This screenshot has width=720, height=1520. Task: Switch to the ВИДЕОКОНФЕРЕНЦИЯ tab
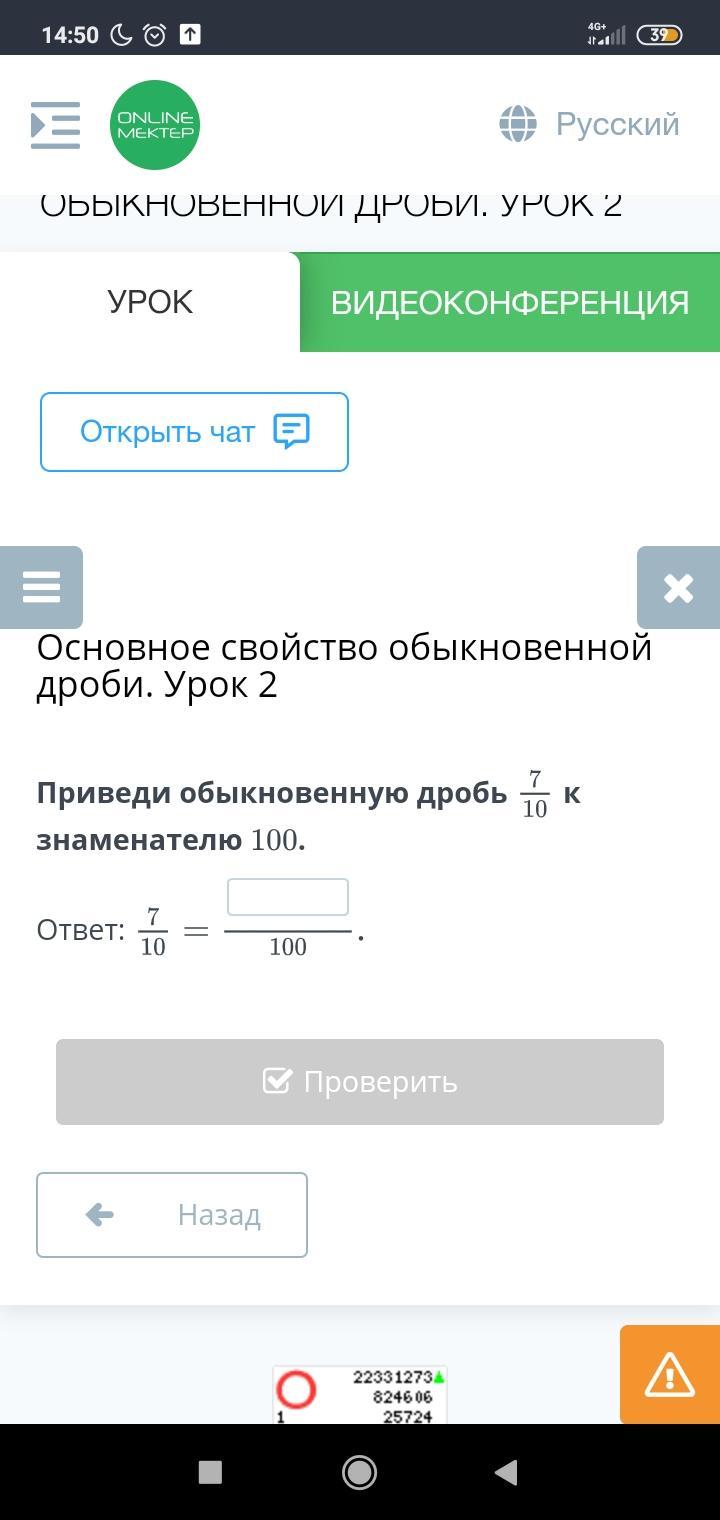point(510,302)
